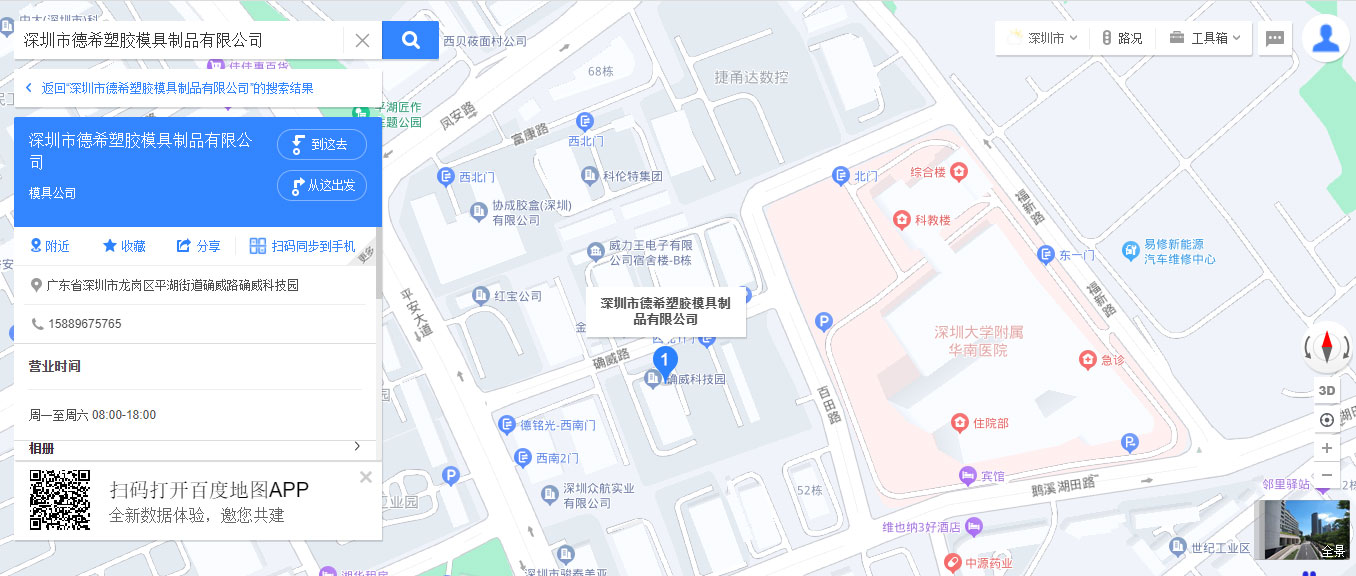Open the 深圳市 city dropdown
The width and height of the screenshot is (1356, 576).
point(1043,38)
